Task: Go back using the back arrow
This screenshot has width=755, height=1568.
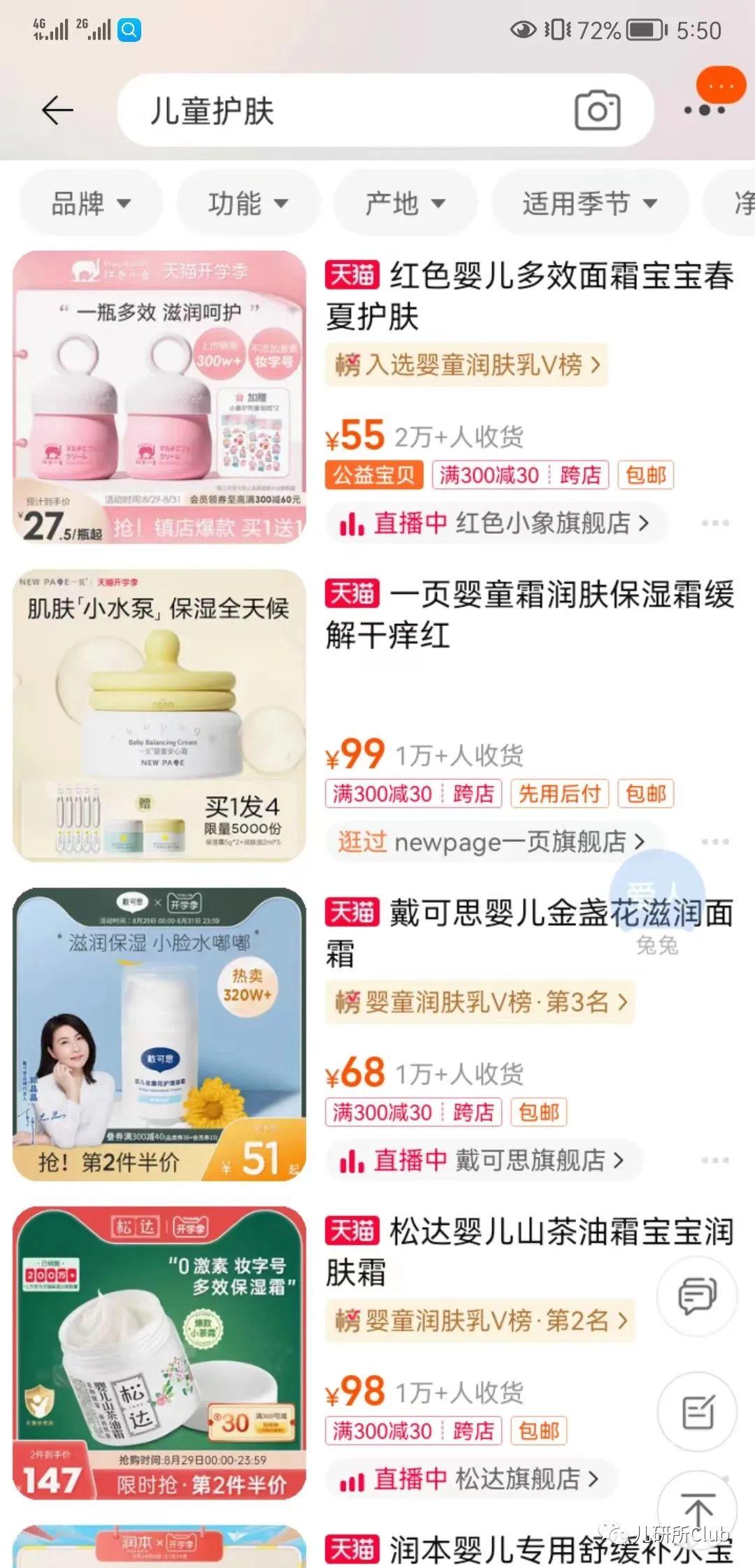Action: [x=57, y=110]
